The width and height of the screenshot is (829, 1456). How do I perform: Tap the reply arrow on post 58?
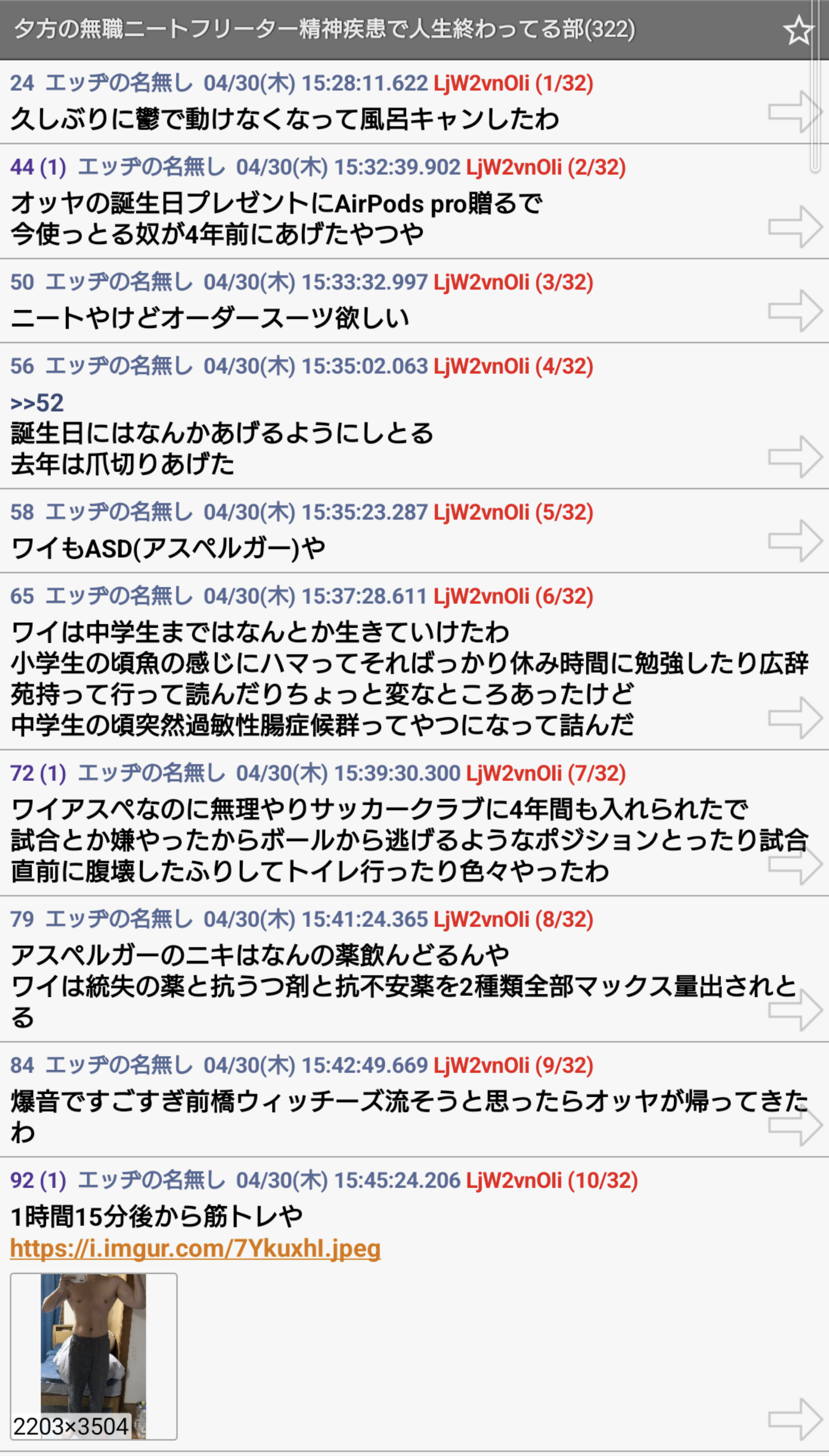click(x=794, y=540)
